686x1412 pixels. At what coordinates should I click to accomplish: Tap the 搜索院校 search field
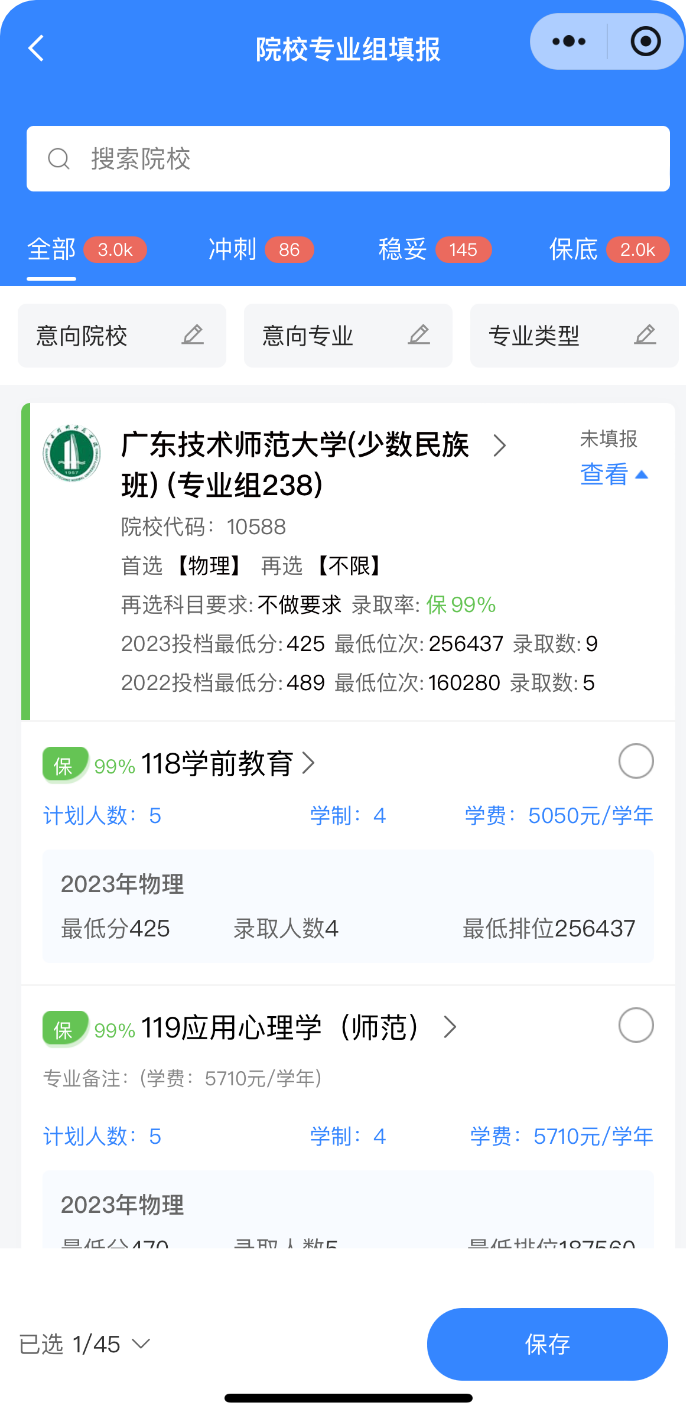pos(348,159)
